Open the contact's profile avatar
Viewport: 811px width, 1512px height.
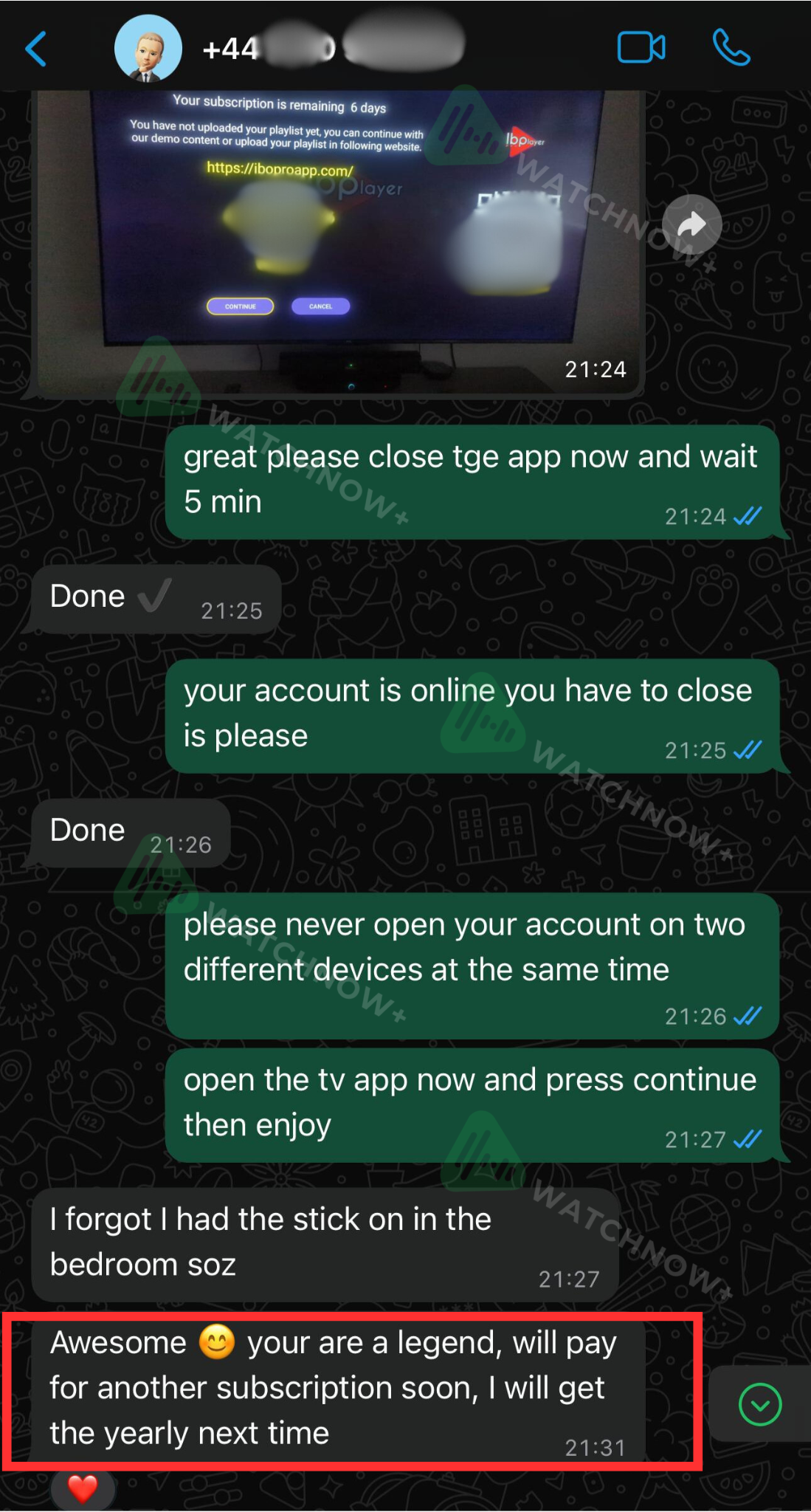(148, 49)
